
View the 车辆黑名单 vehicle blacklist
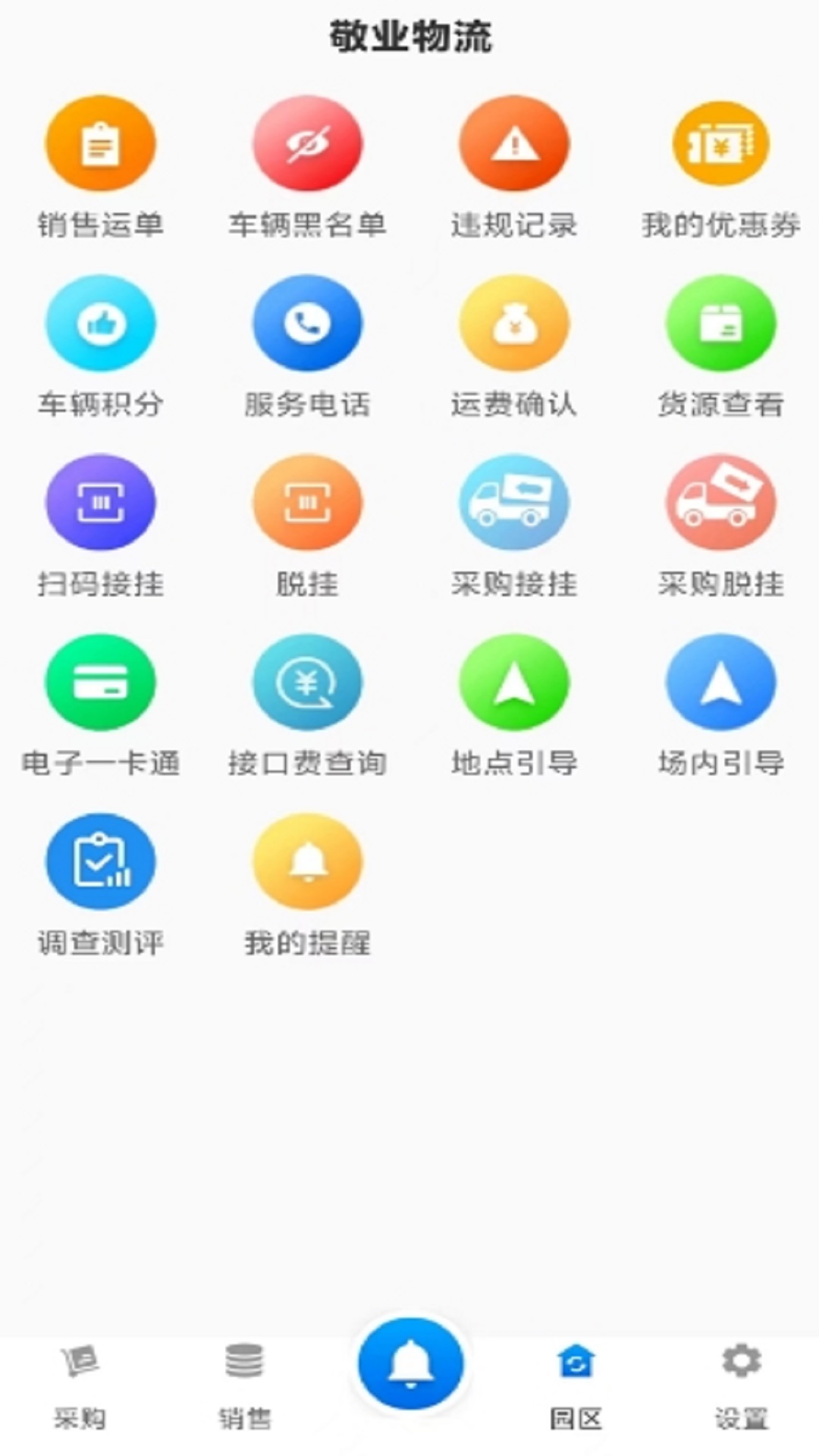coord(307,144)
